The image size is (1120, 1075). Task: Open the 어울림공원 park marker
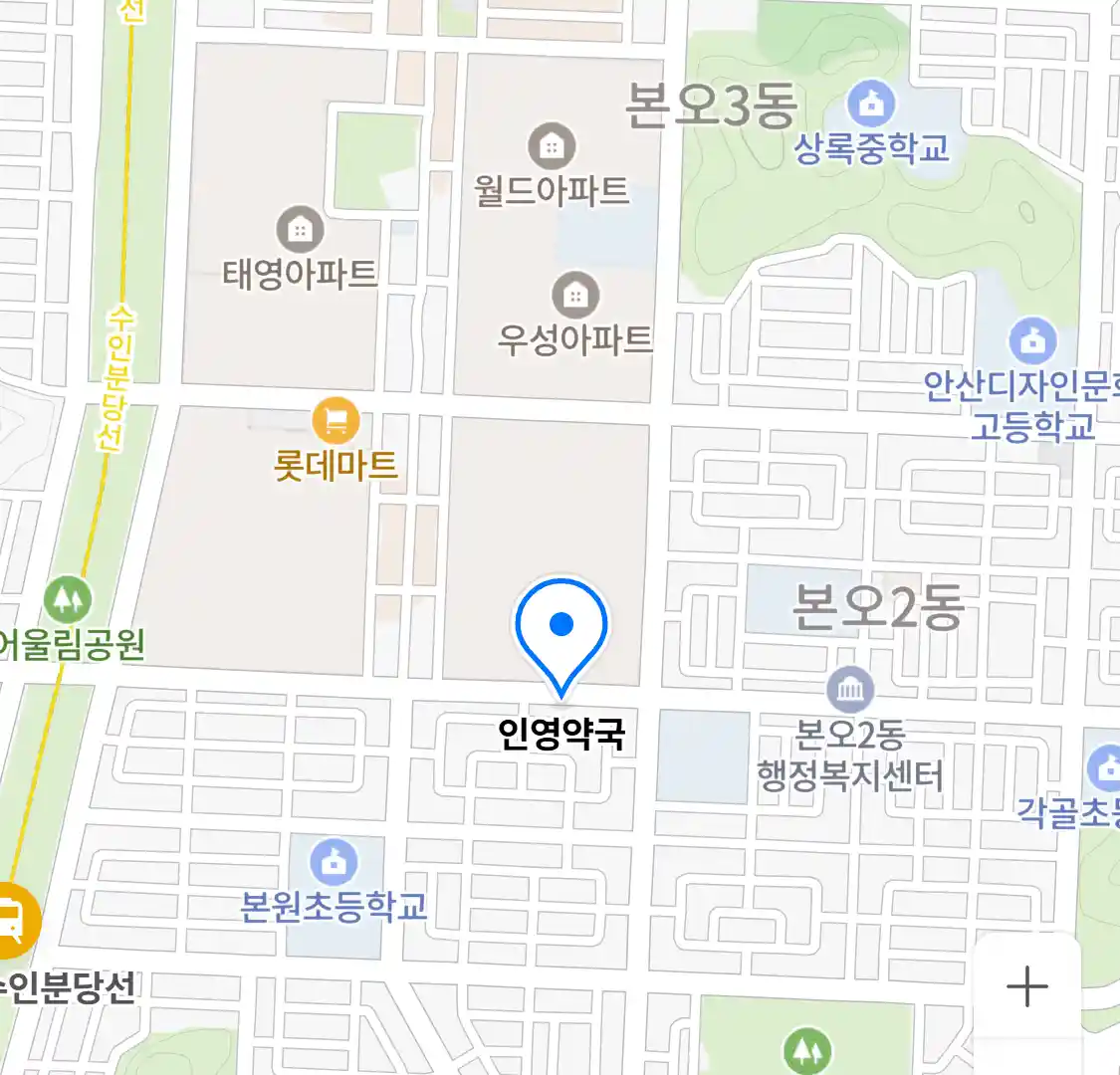(x=68, y=600)
